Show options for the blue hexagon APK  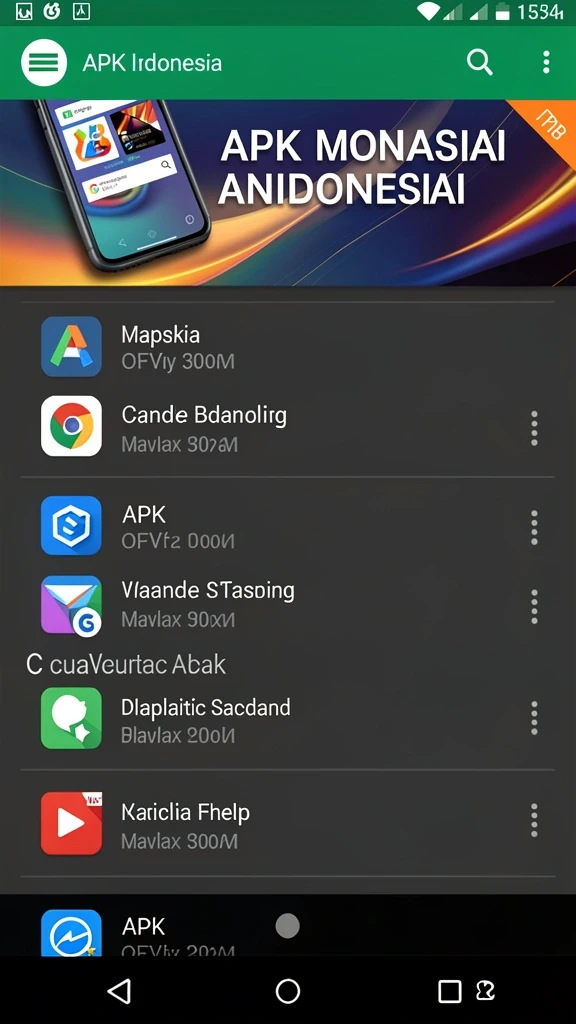(534, 528)
